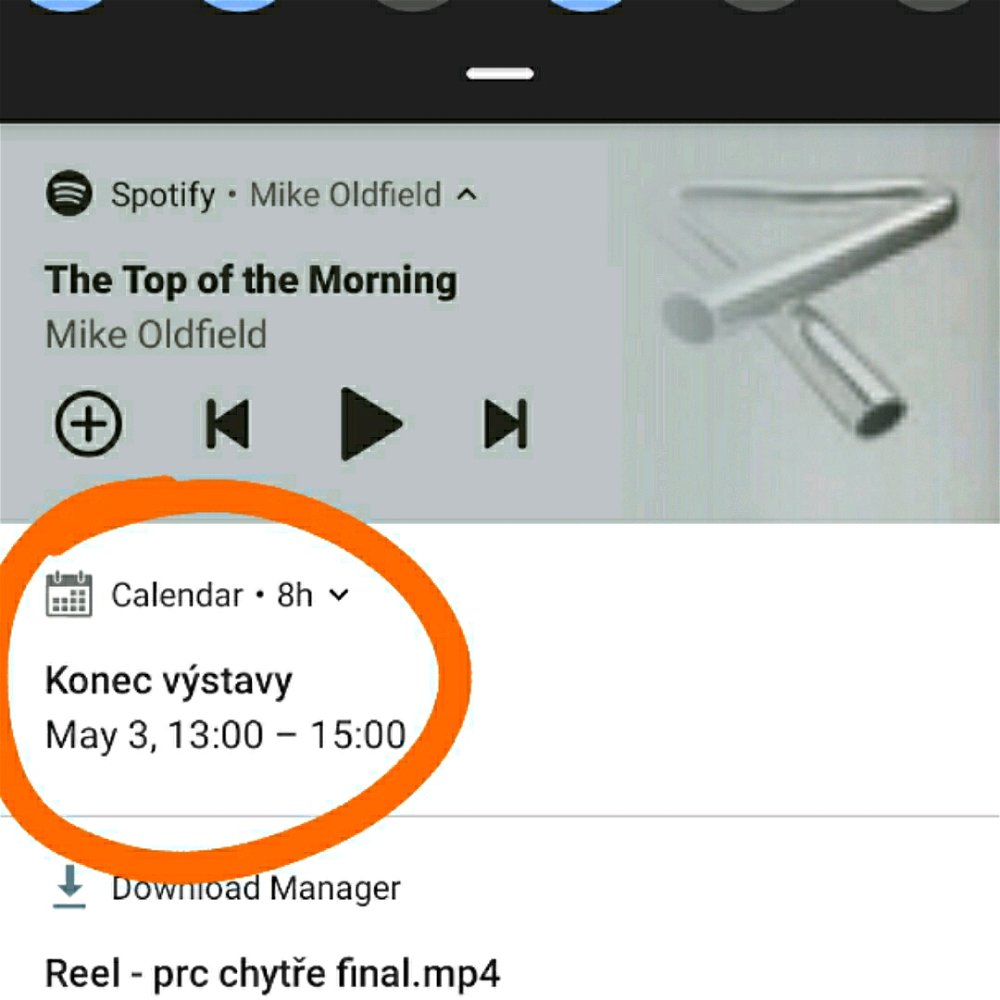Collapse the Spotify notification chevron

[x=466, y=195]
